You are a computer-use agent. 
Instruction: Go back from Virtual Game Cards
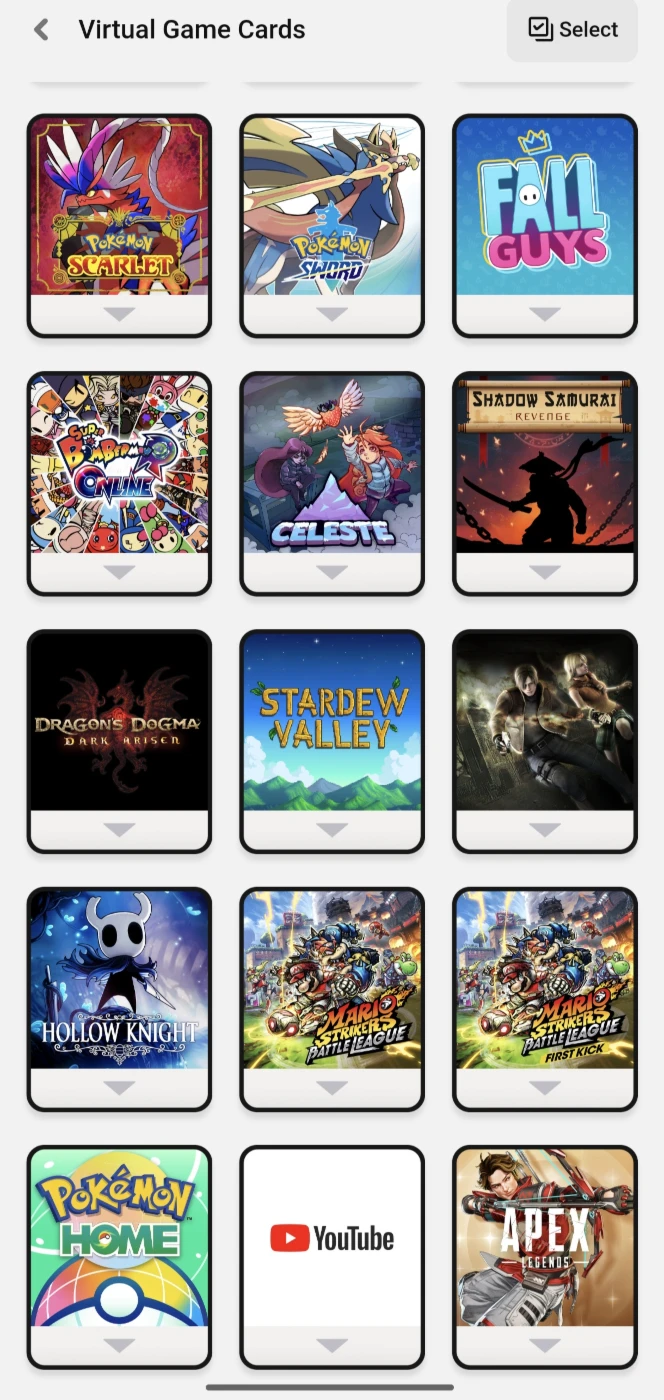(x=41, y=30)
